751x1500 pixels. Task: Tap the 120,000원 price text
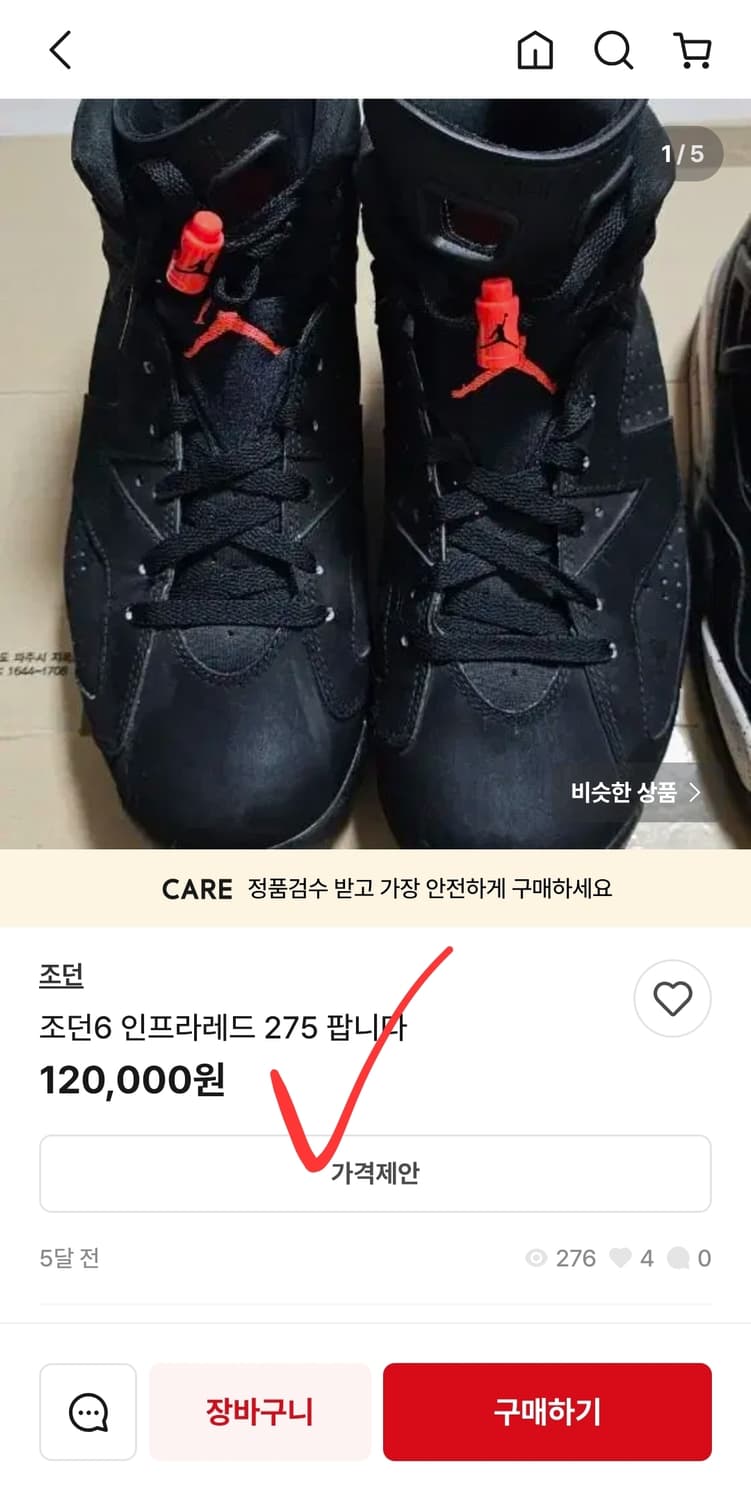132,1081
